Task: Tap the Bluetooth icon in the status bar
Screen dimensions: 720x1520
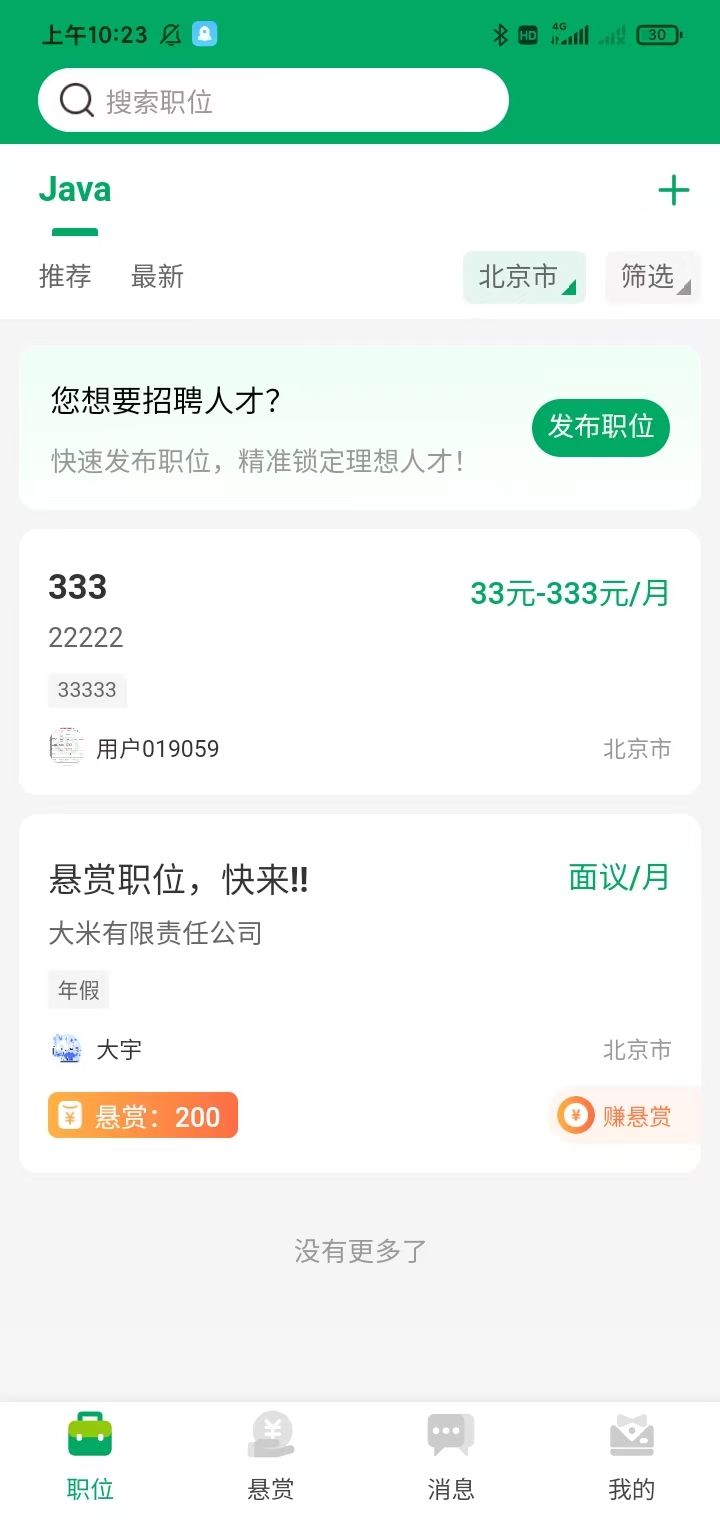Action: (498, 33)
